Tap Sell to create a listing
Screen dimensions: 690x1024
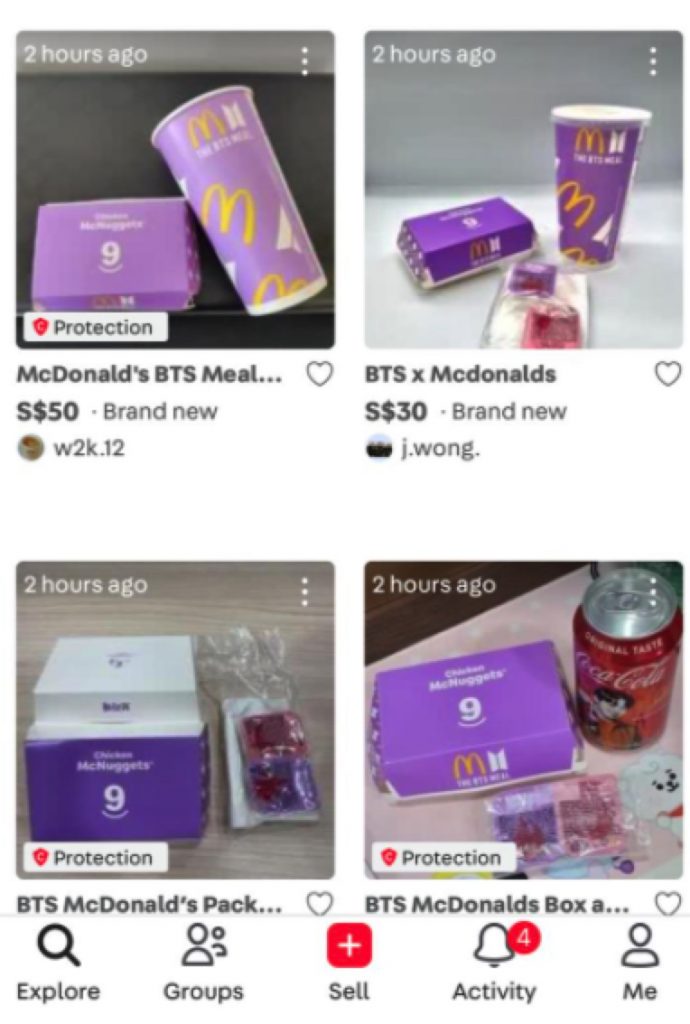pyautogui.click(x=348, y=962)
